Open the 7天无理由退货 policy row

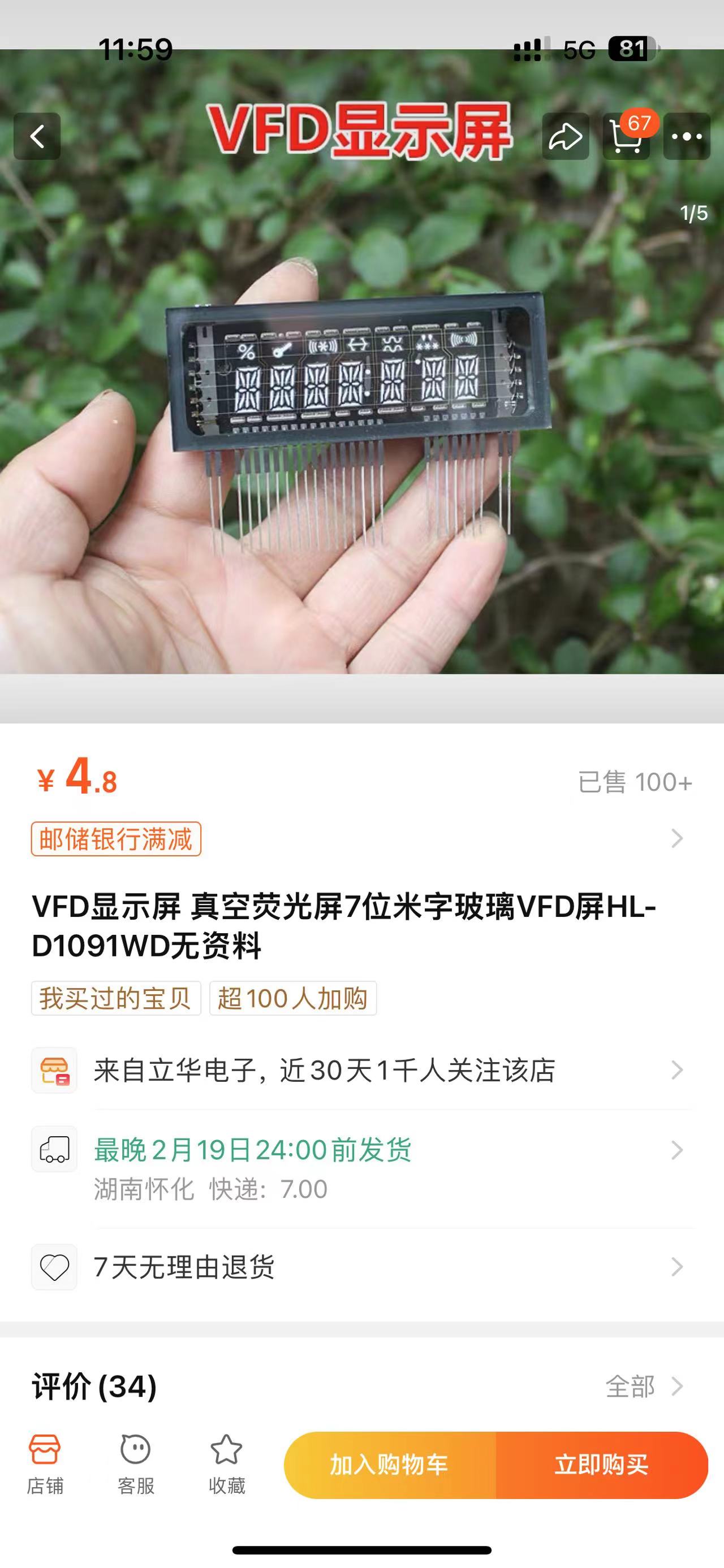click(361, 1267)
